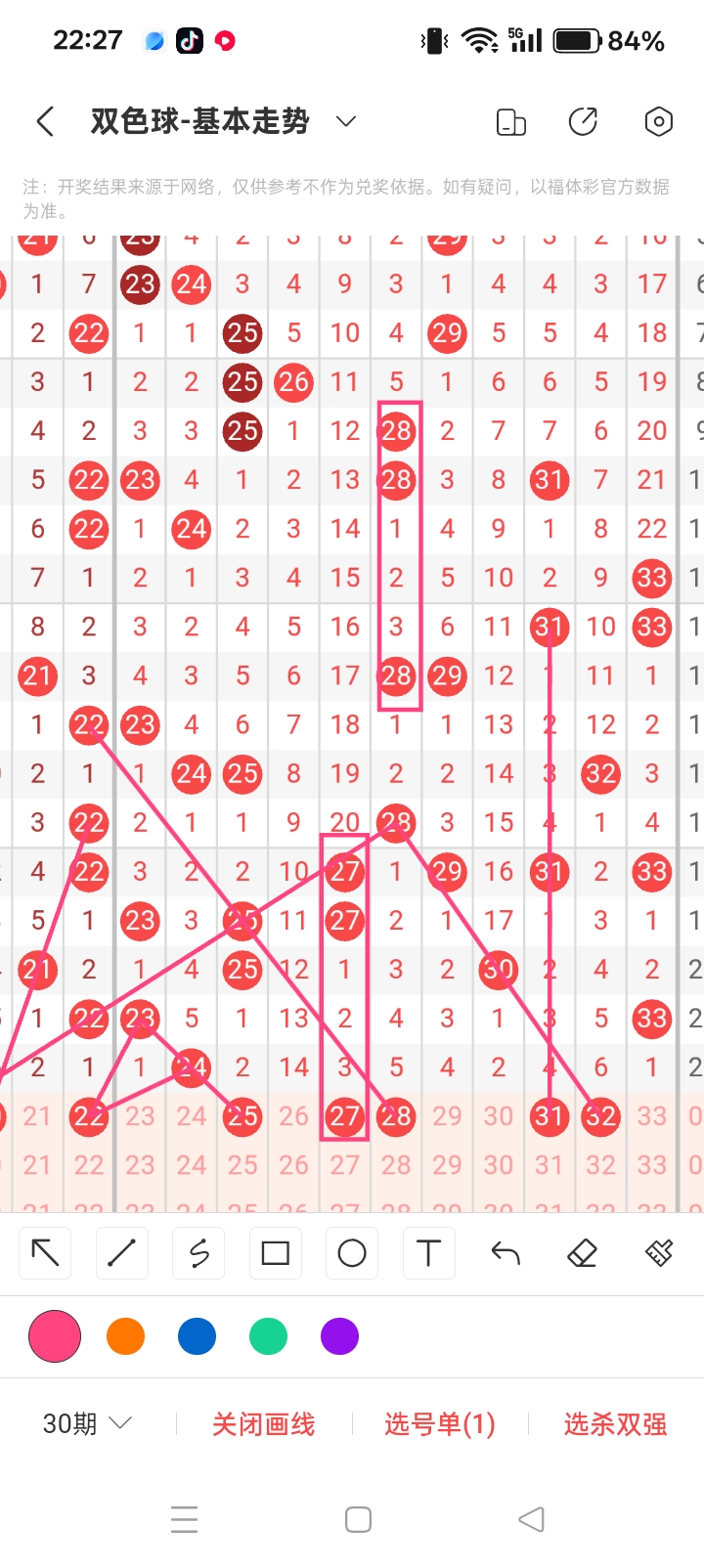Pick the pink drawing color
The width and height of the screenshot is (704, 1568).
(55, 1336)
